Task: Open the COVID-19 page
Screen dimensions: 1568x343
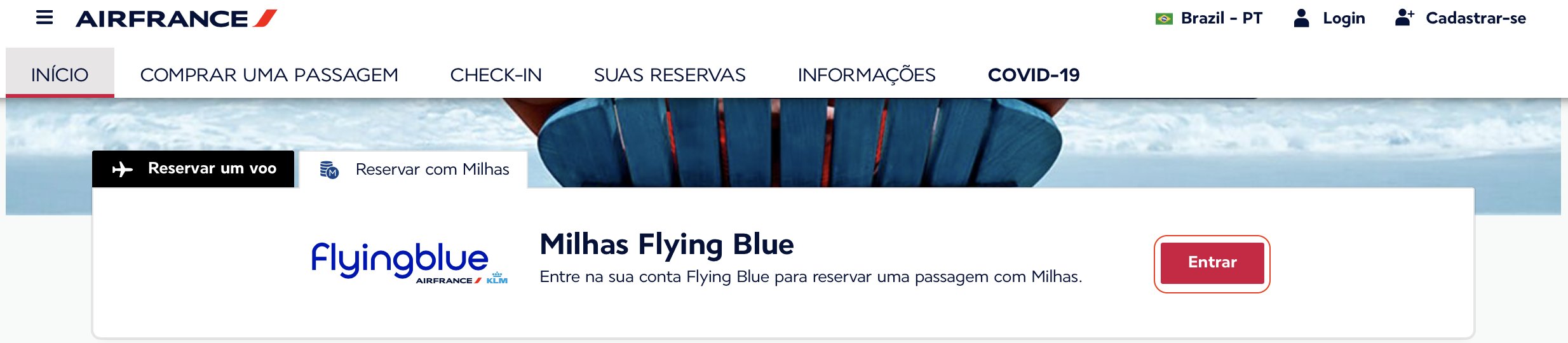Action: coord(1033,74)
